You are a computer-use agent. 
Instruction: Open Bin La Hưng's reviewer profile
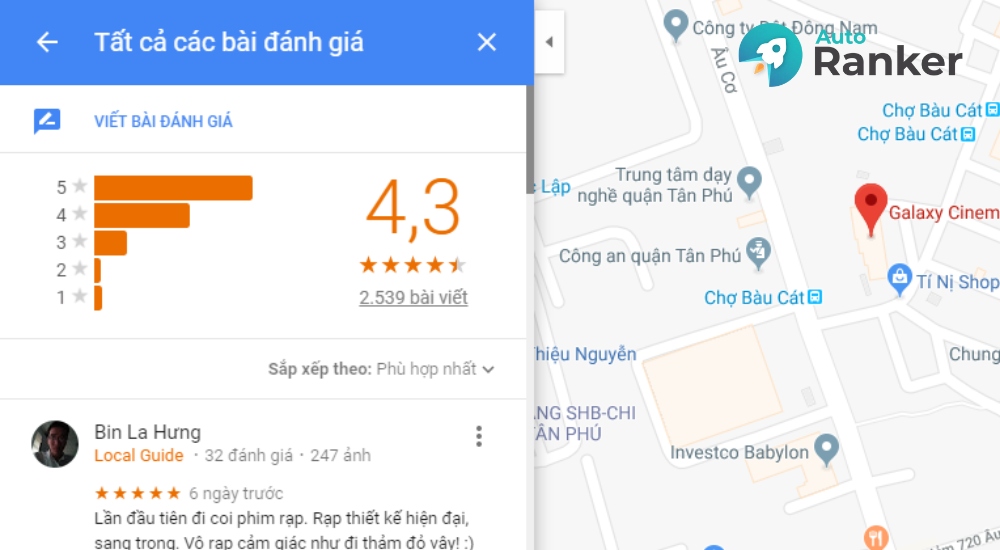tap(147, 432)
